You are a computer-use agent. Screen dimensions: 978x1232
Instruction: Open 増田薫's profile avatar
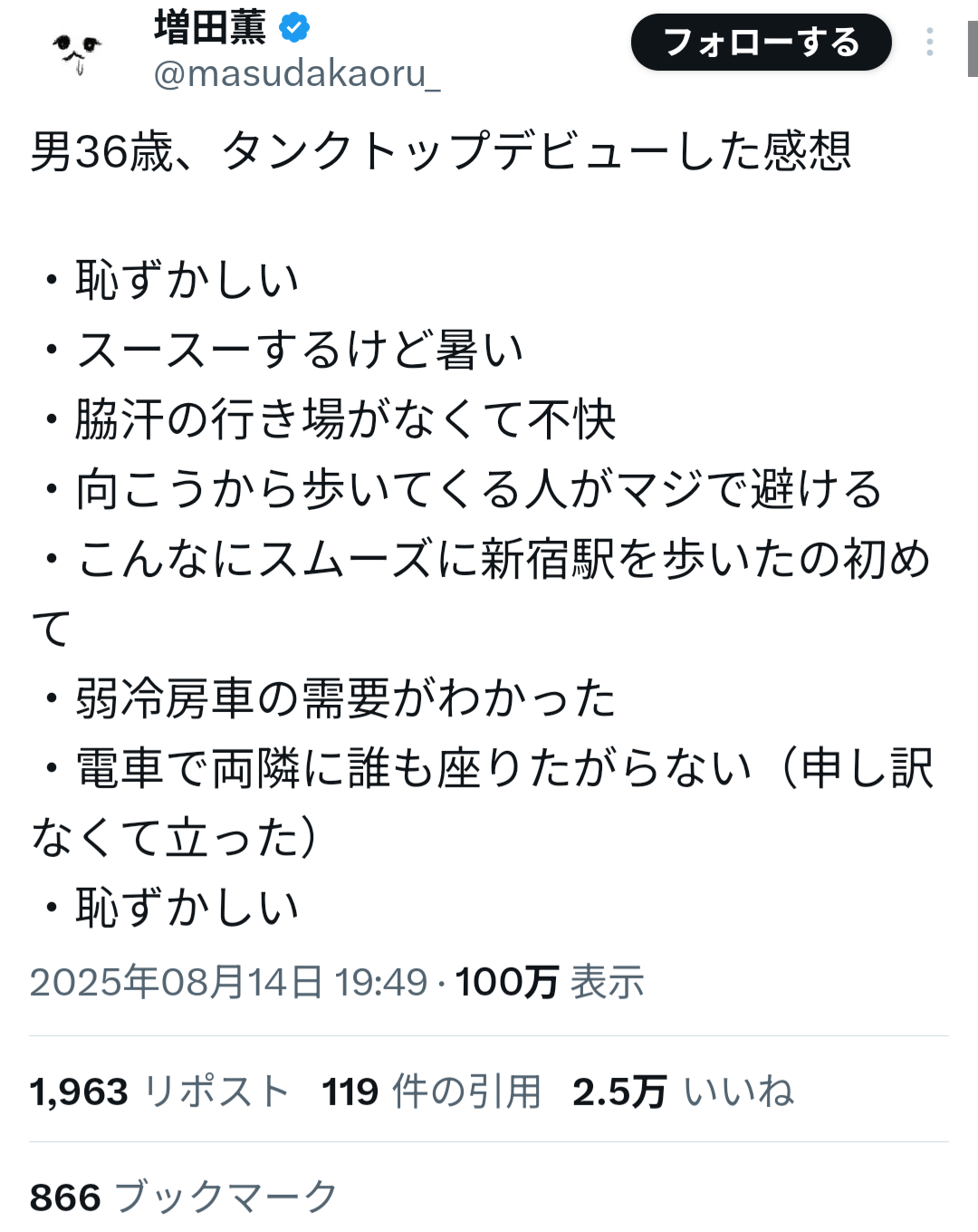coord(78,52)
